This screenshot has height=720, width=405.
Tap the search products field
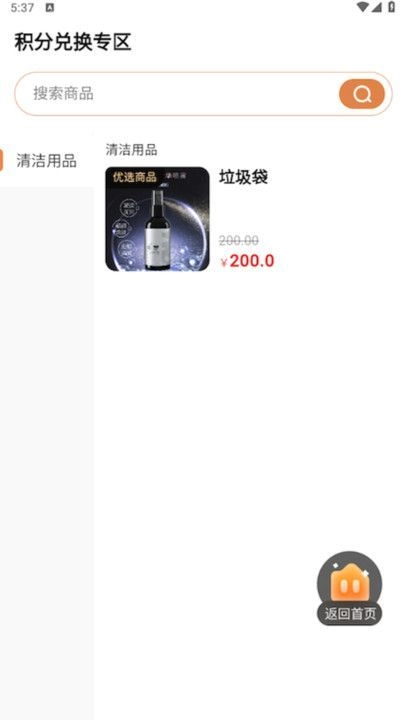177,94
